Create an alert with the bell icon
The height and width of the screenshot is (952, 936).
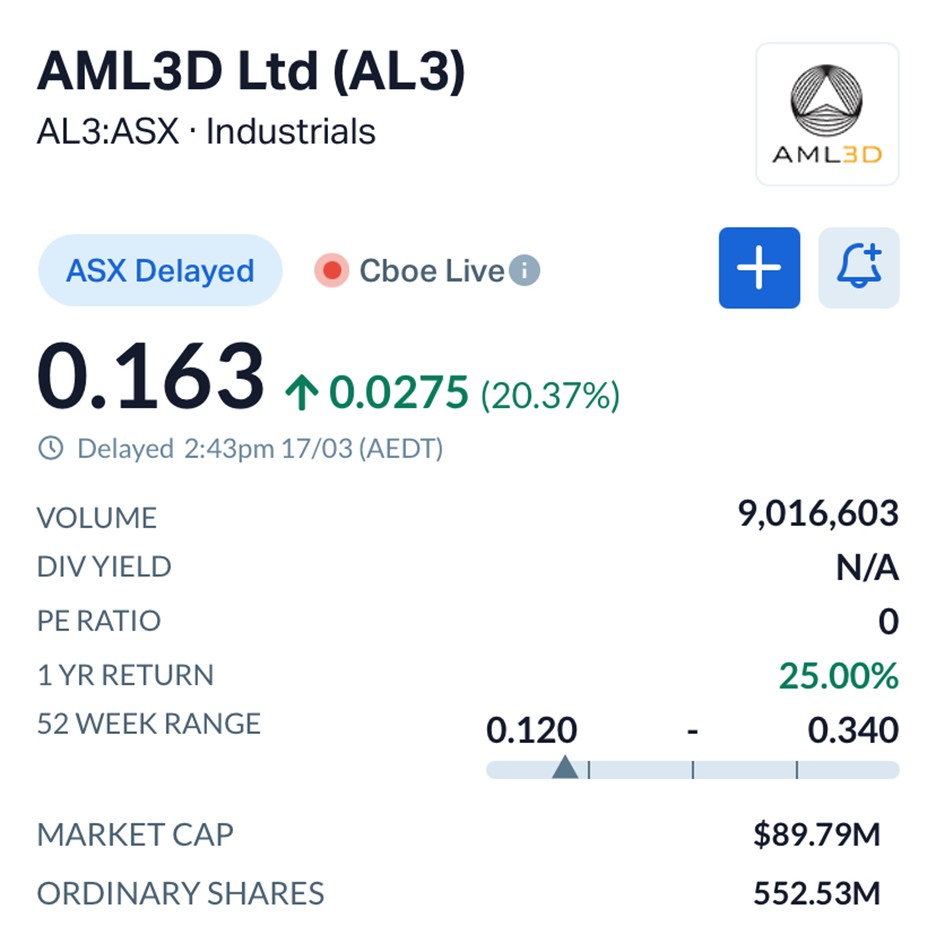(x=859, y=268)
